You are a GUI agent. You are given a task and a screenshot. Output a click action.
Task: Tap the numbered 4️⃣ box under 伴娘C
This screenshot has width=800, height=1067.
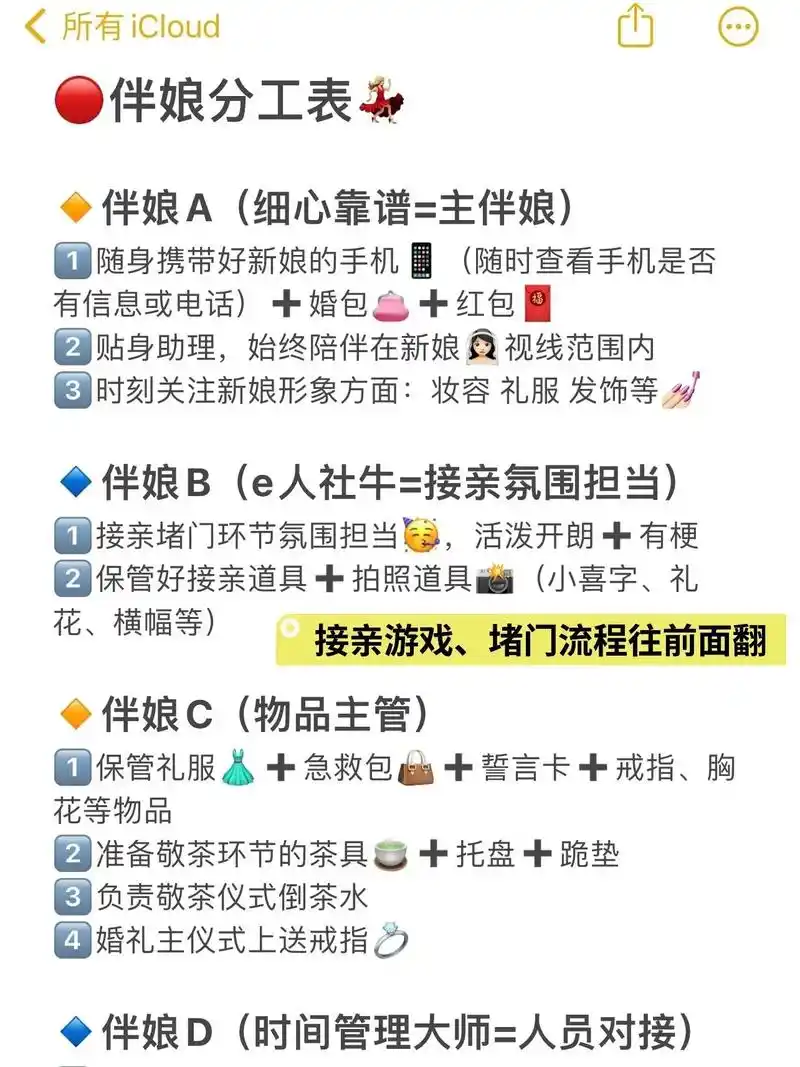[72, 940]
